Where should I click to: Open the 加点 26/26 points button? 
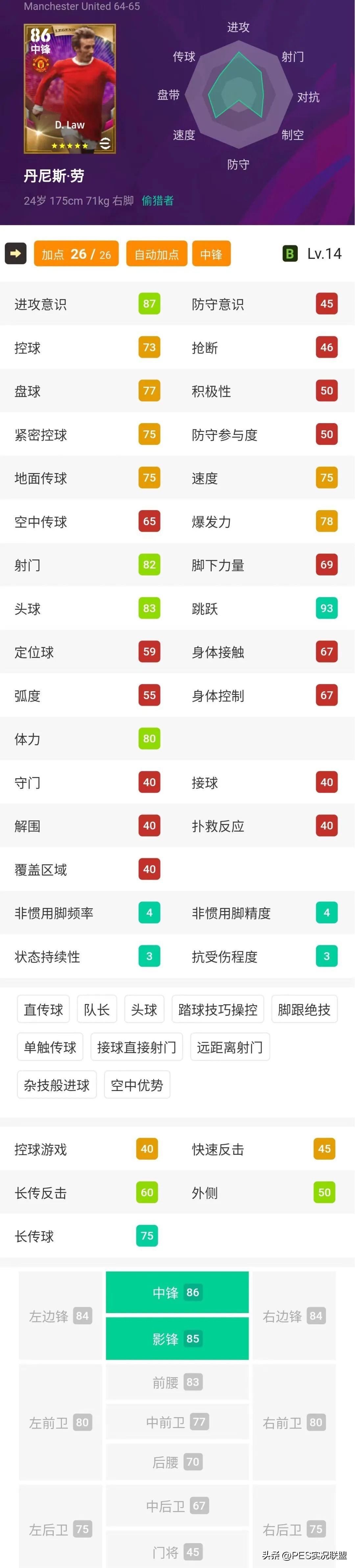(x=76, y=255)
